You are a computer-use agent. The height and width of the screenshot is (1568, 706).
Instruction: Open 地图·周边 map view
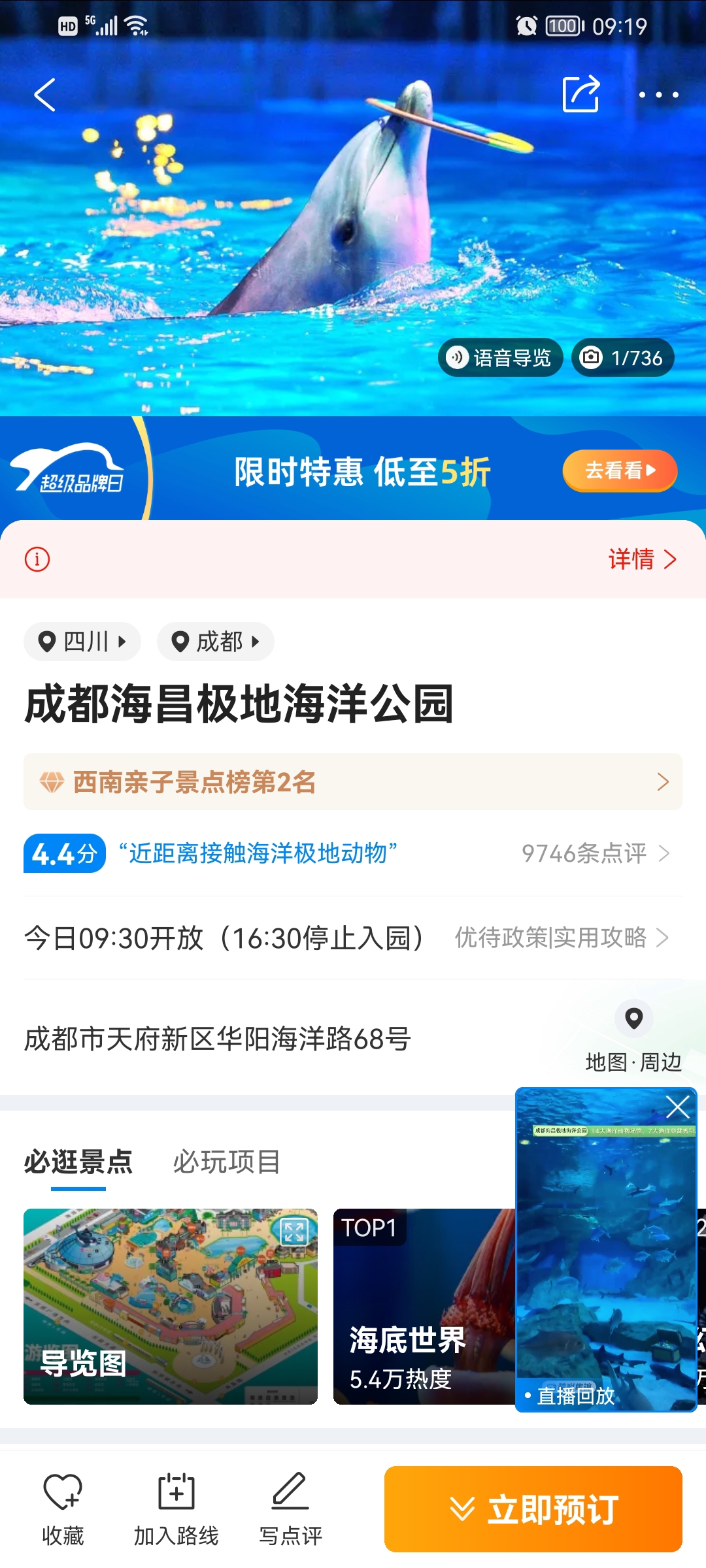click(633, 1037)
